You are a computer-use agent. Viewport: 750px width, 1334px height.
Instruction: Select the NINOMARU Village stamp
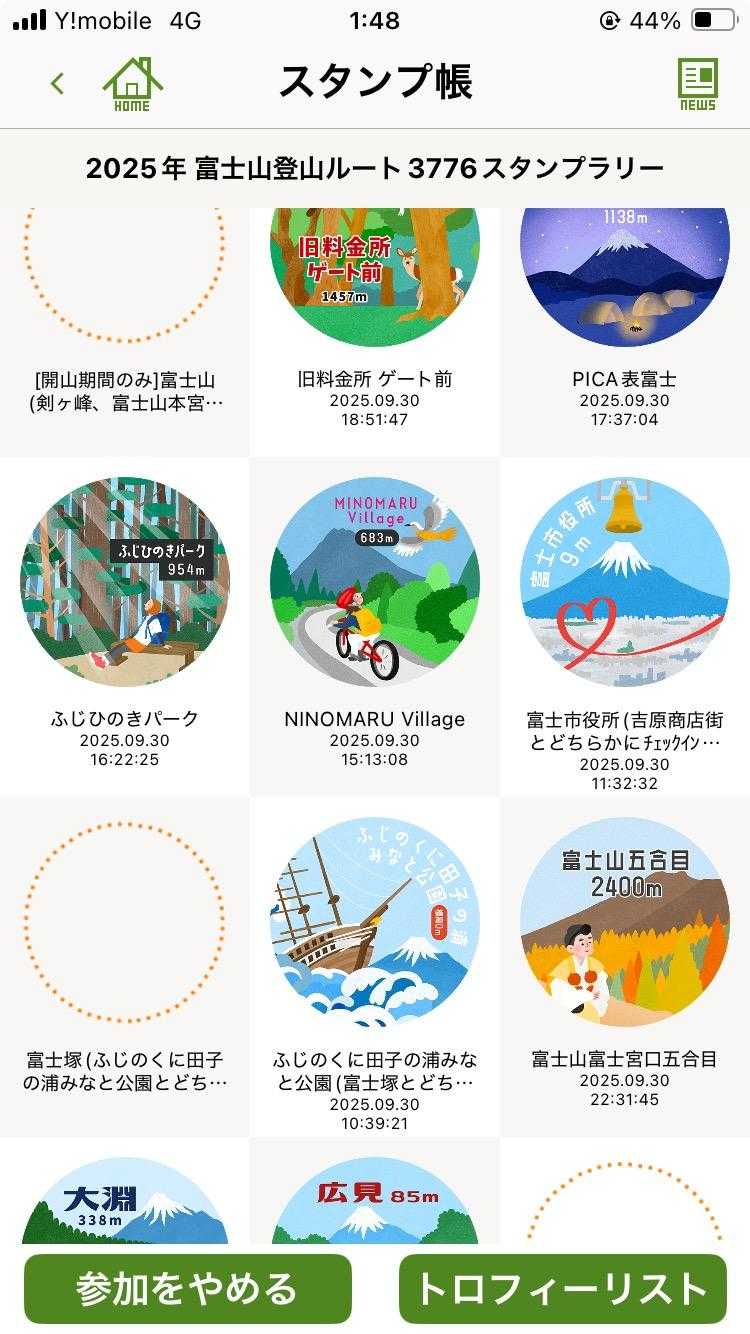tap(375, 582)
